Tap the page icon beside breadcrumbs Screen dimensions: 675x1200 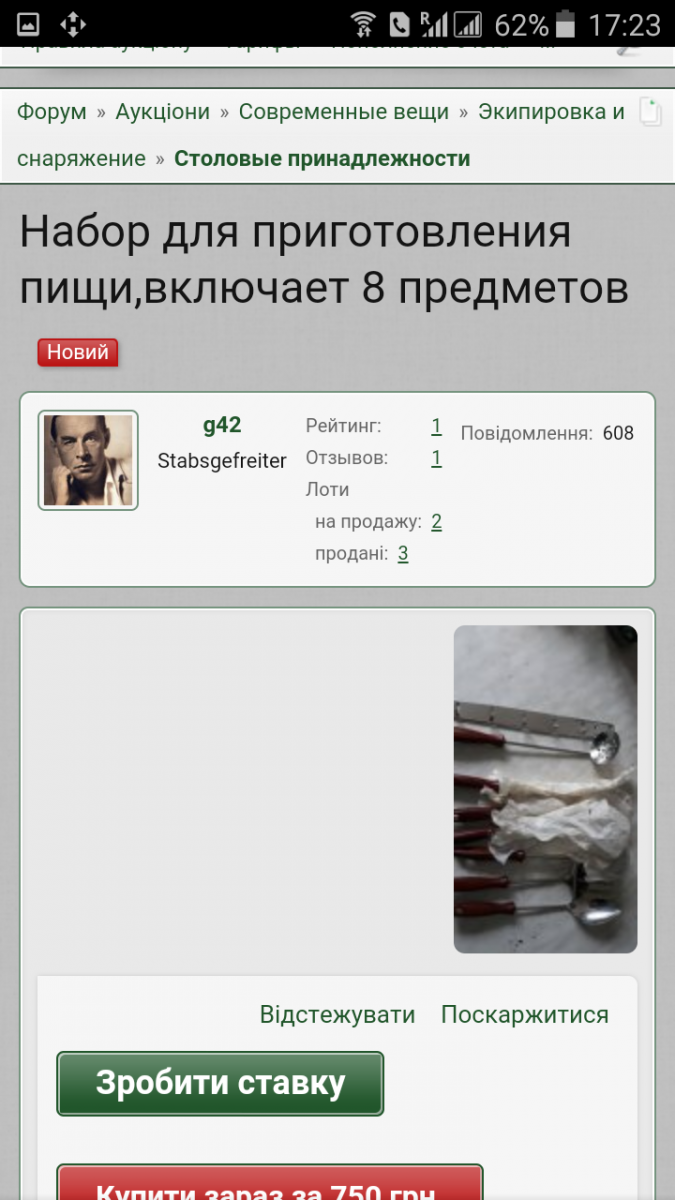[650, 112]
